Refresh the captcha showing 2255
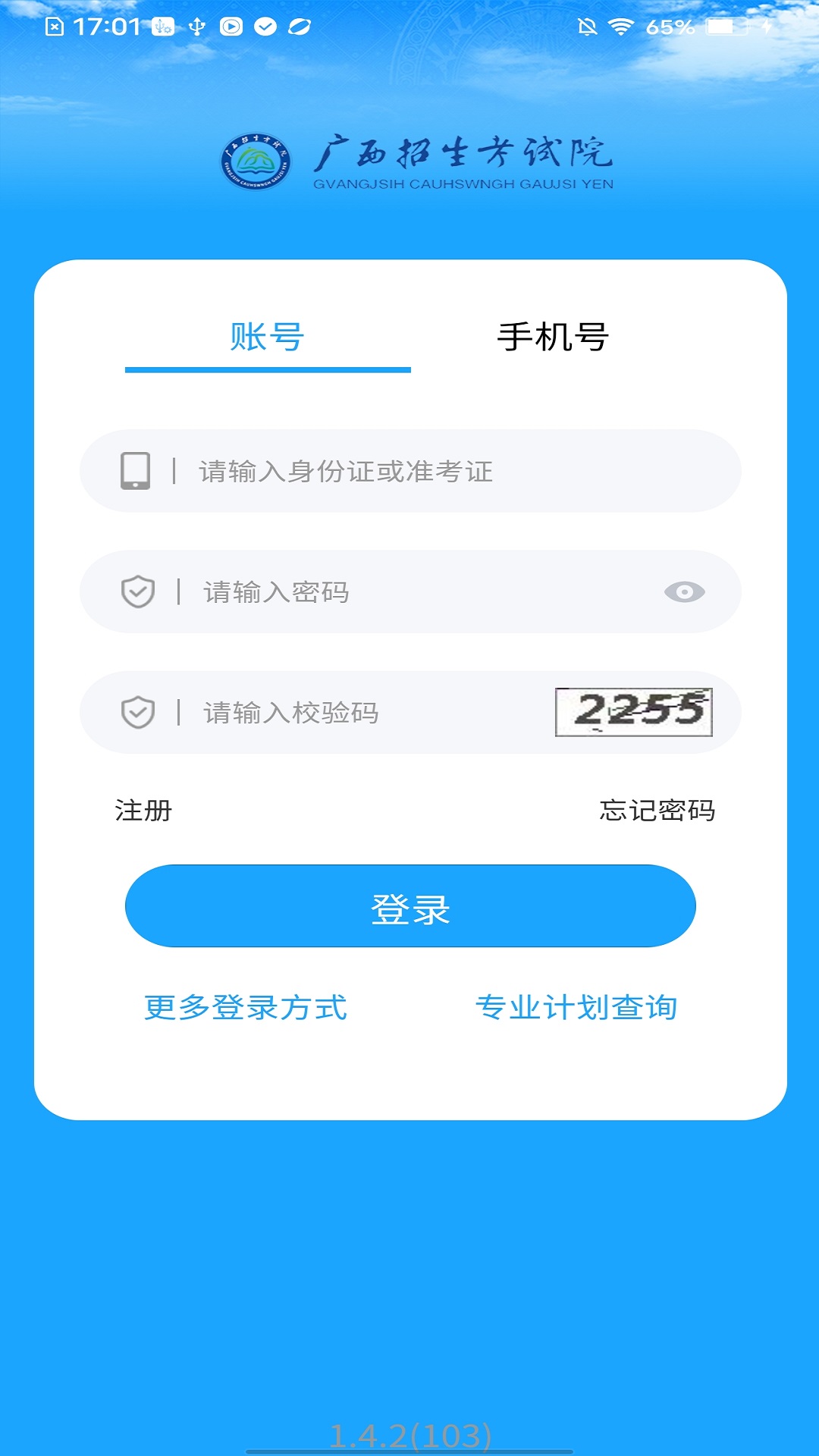The height and width of the screenshot is (1456, 819). [634, 713]
